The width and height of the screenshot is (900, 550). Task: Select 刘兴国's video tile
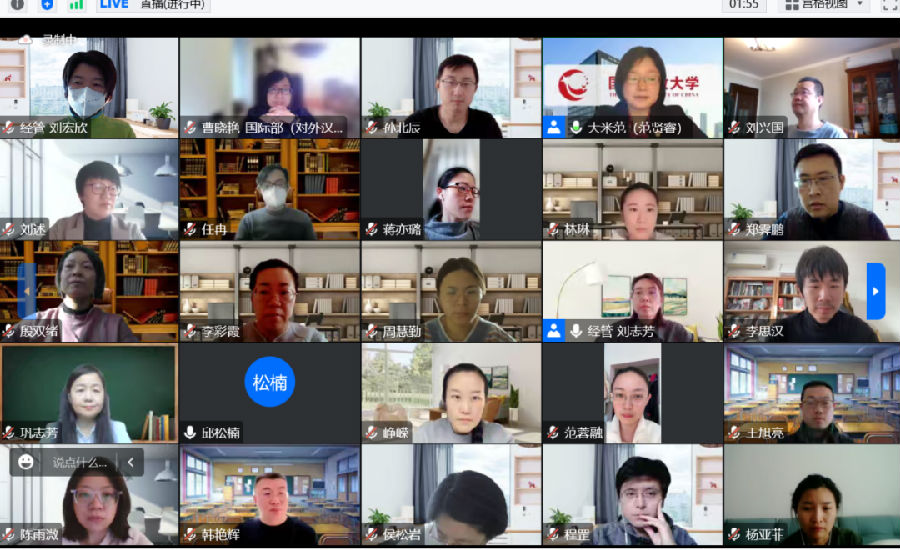click(812, 88)
